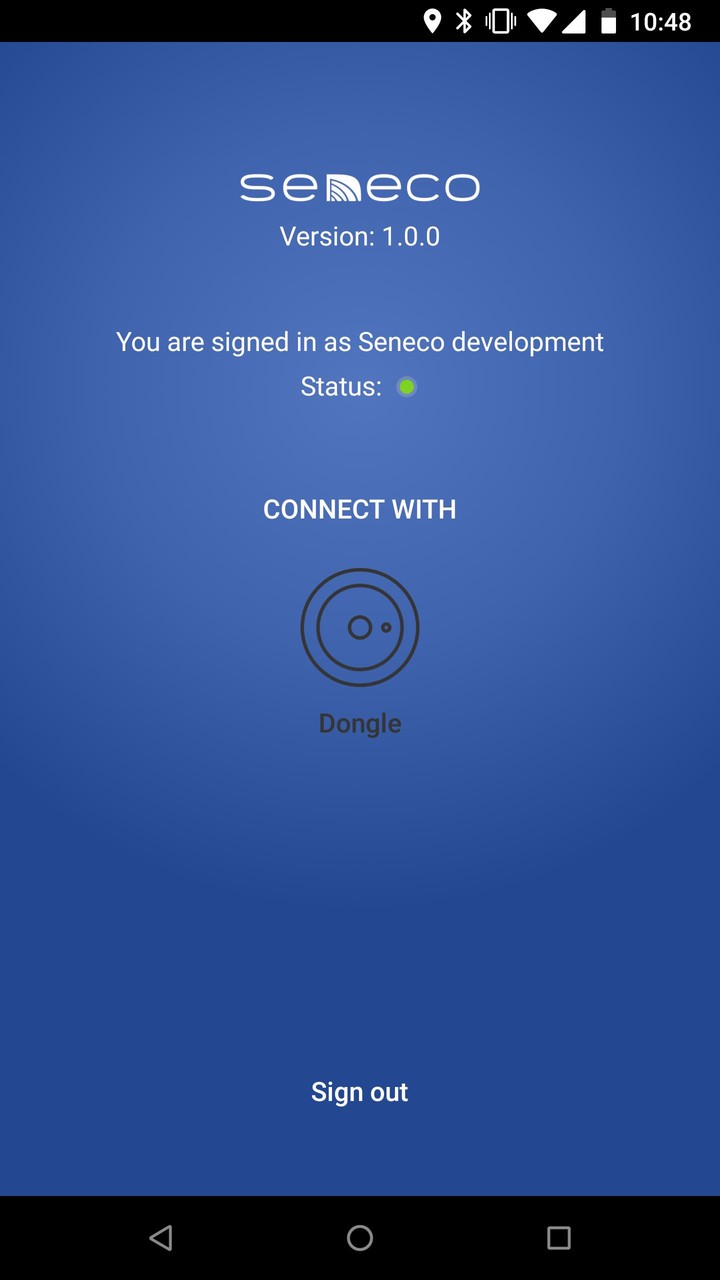Sign out of the Seneco account
Image resolution: width=720 pixels, height=1280 pixels.
(x=360, y=1092)
